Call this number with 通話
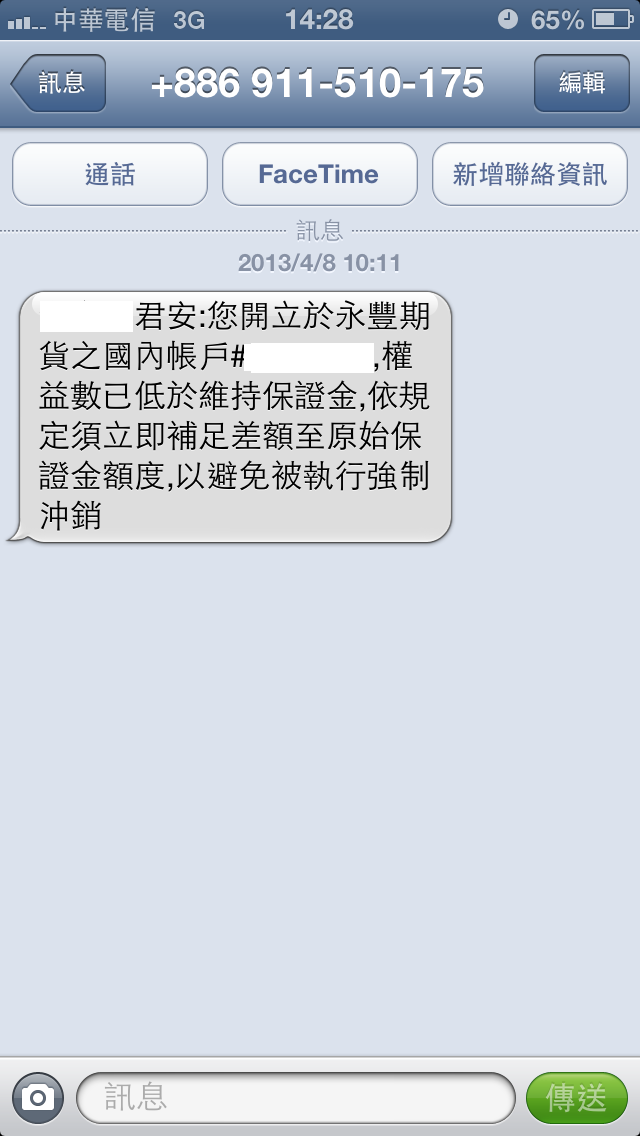This screenshot has width=640, height=1136. [x=110, y=175]
